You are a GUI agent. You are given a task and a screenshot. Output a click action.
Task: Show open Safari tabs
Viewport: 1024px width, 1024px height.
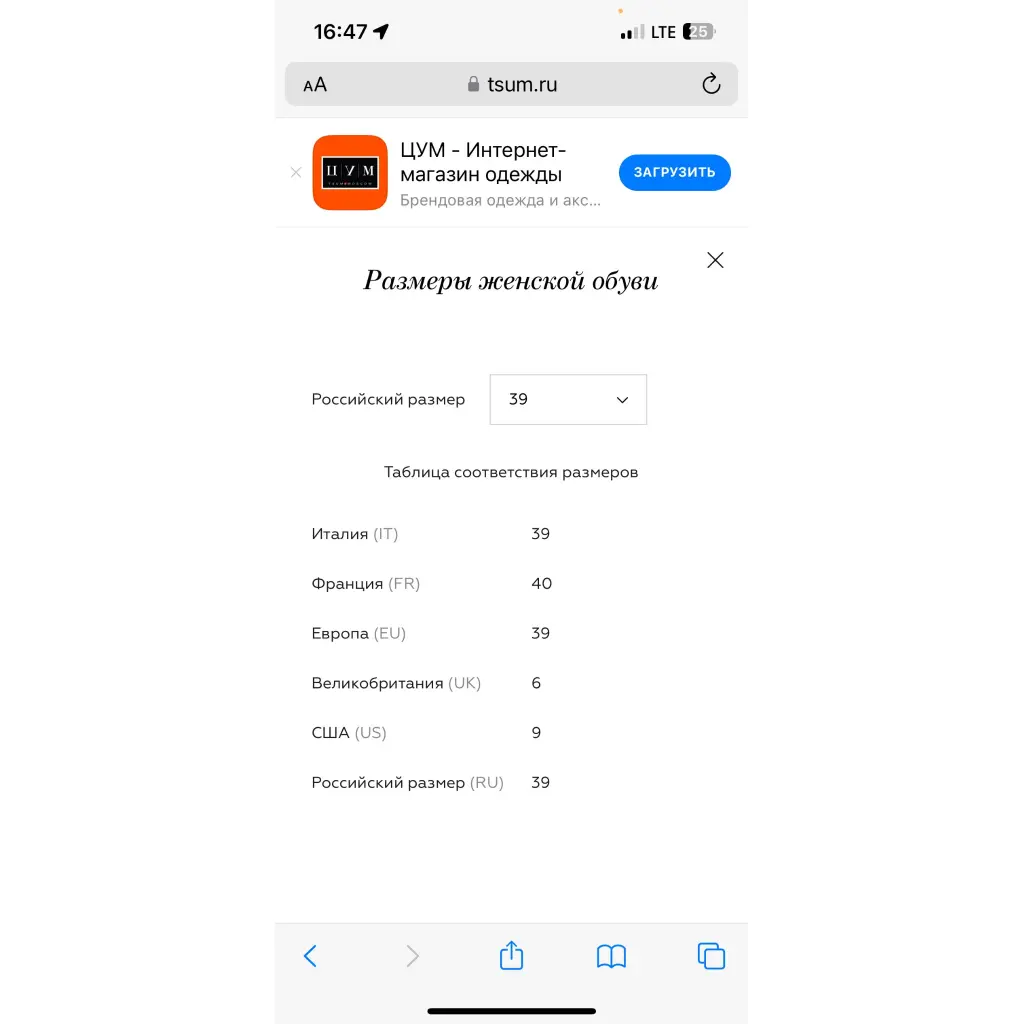(x=711, y=956)
